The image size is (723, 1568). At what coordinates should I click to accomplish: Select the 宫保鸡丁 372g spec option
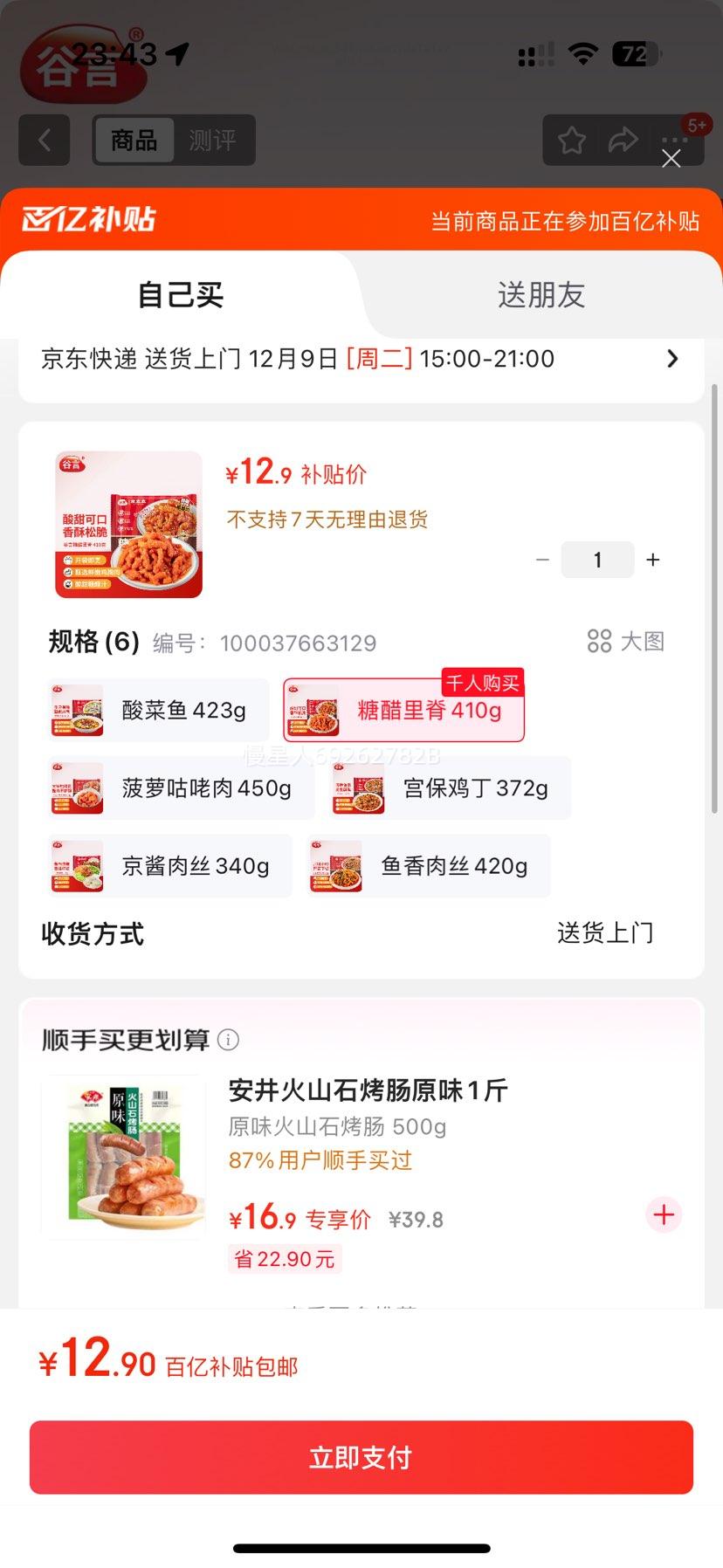[x=447, y=787]
